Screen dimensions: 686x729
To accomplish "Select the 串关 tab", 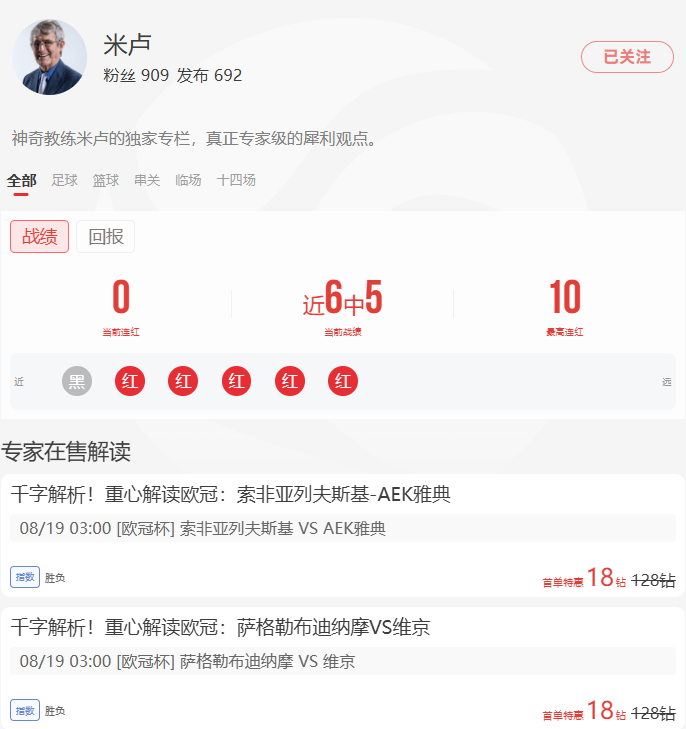I will click(x=147, y=180).
